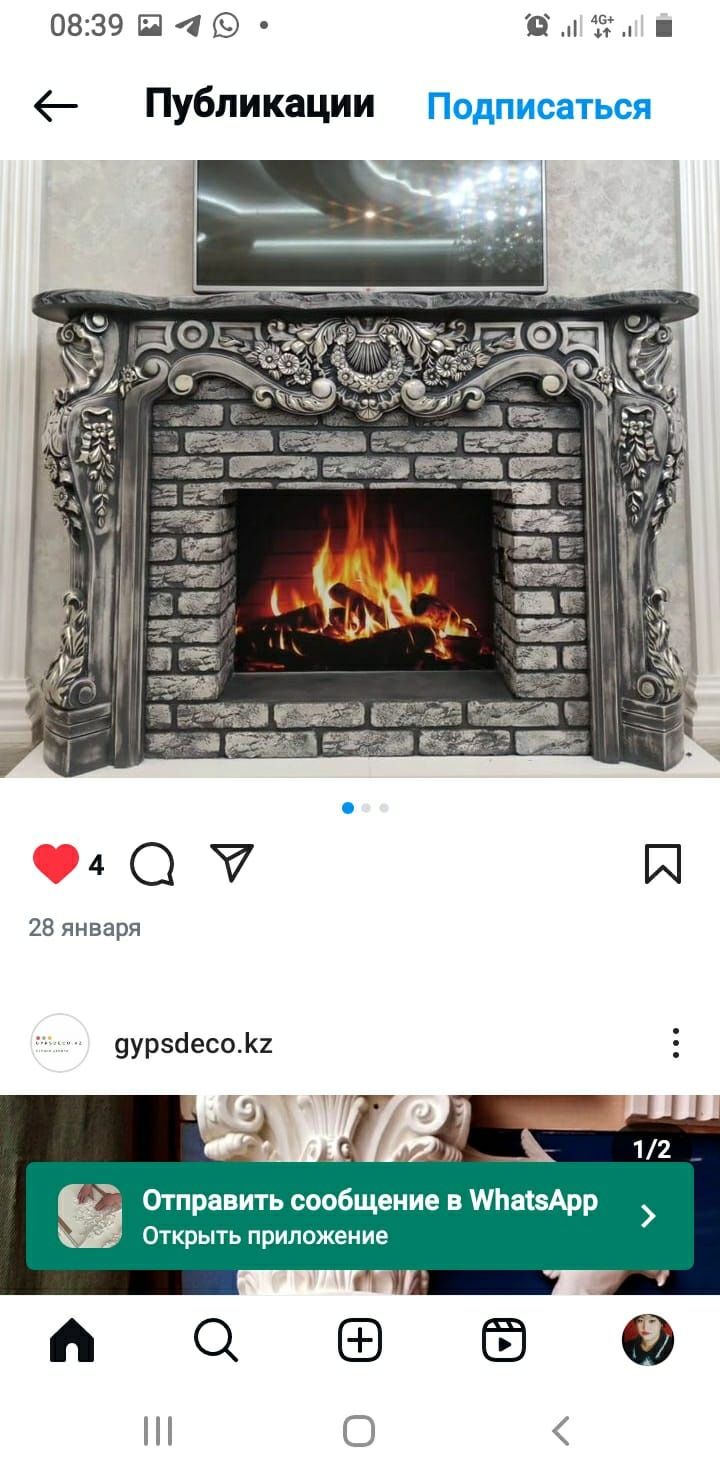Screen dimensions: 720x1480
Task: Open the Search tab
Action: (216, 1340)
